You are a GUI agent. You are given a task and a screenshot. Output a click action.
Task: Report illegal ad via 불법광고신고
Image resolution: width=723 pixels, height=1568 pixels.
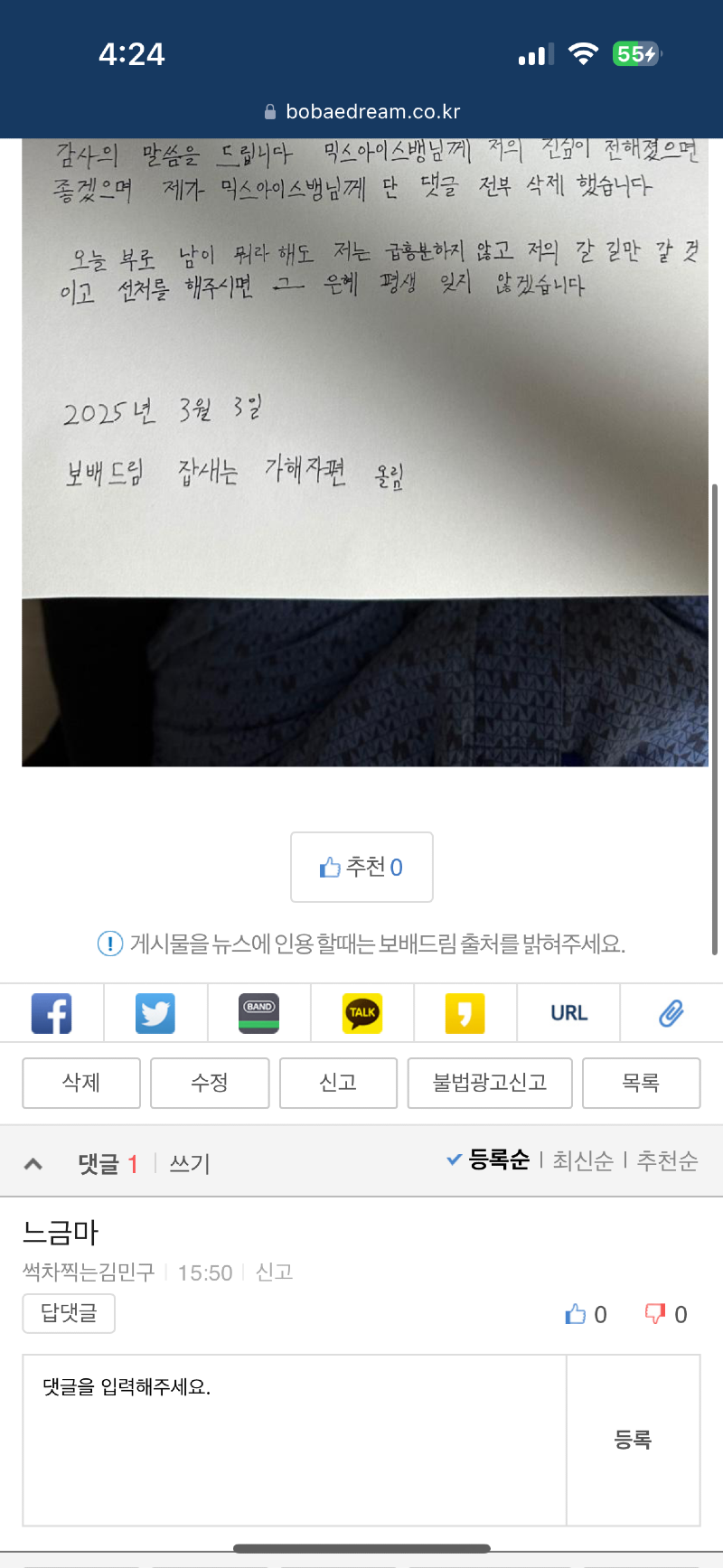[490, 1083]
